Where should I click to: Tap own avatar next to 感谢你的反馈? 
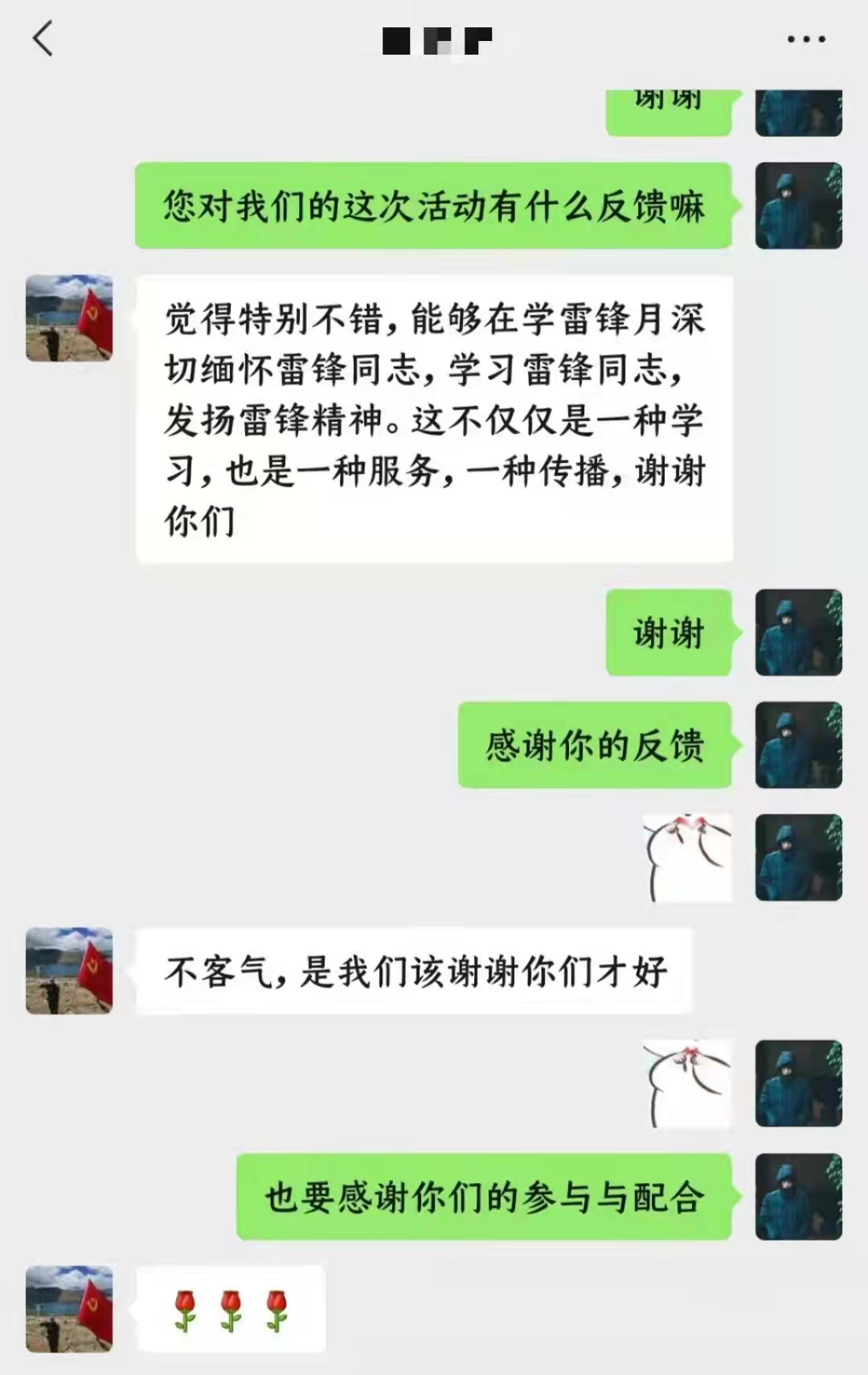coord(798,745)
